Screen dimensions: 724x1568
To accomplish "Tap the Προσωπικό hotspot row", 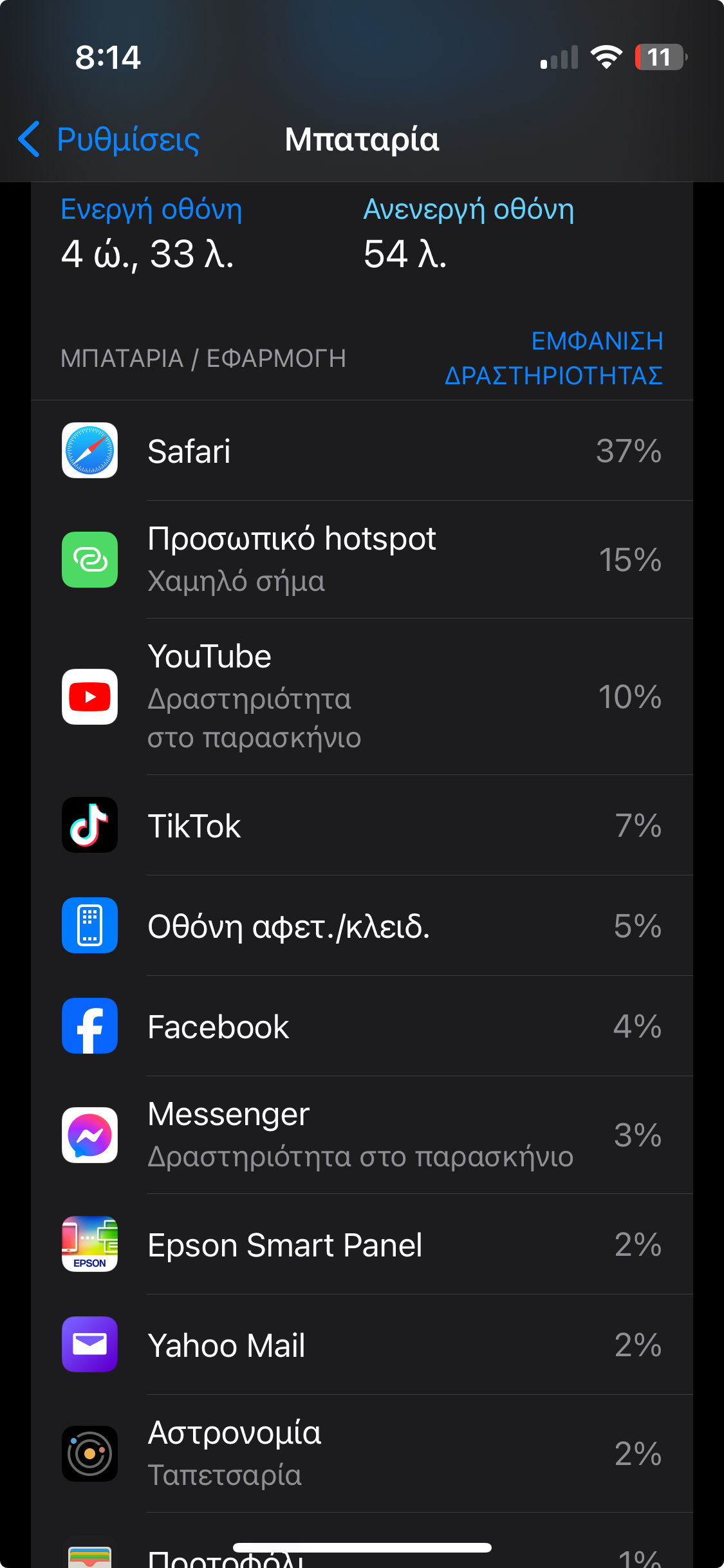I will point(362,559).
